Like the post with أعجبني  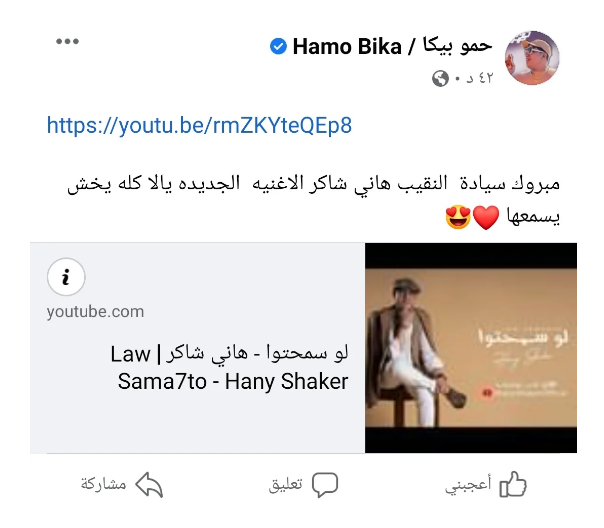(487, 486)
